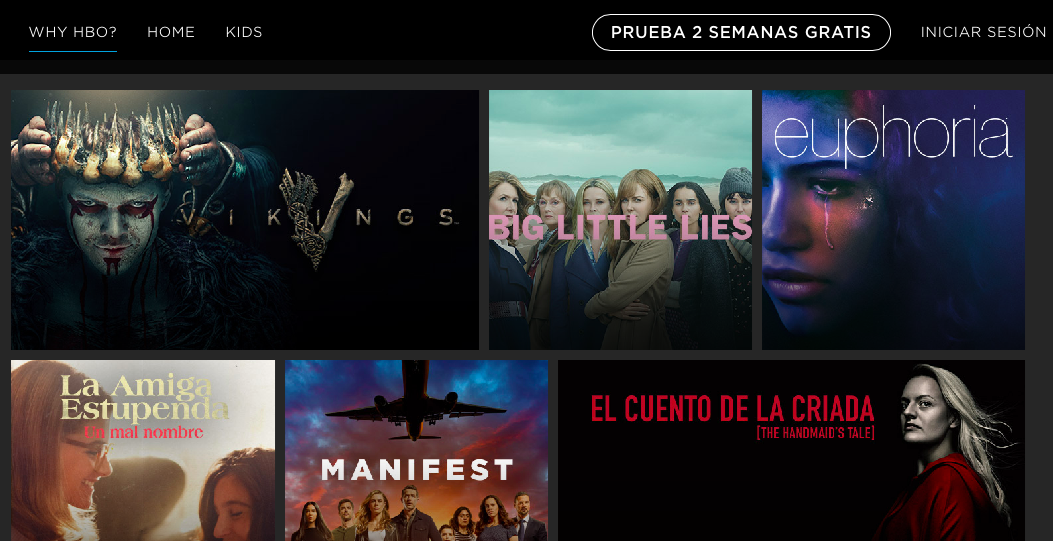Image resolution: width=1053 pixels, height=541 pixels.
Task: Open the Vikings series tile
Action: pos(245,220)
